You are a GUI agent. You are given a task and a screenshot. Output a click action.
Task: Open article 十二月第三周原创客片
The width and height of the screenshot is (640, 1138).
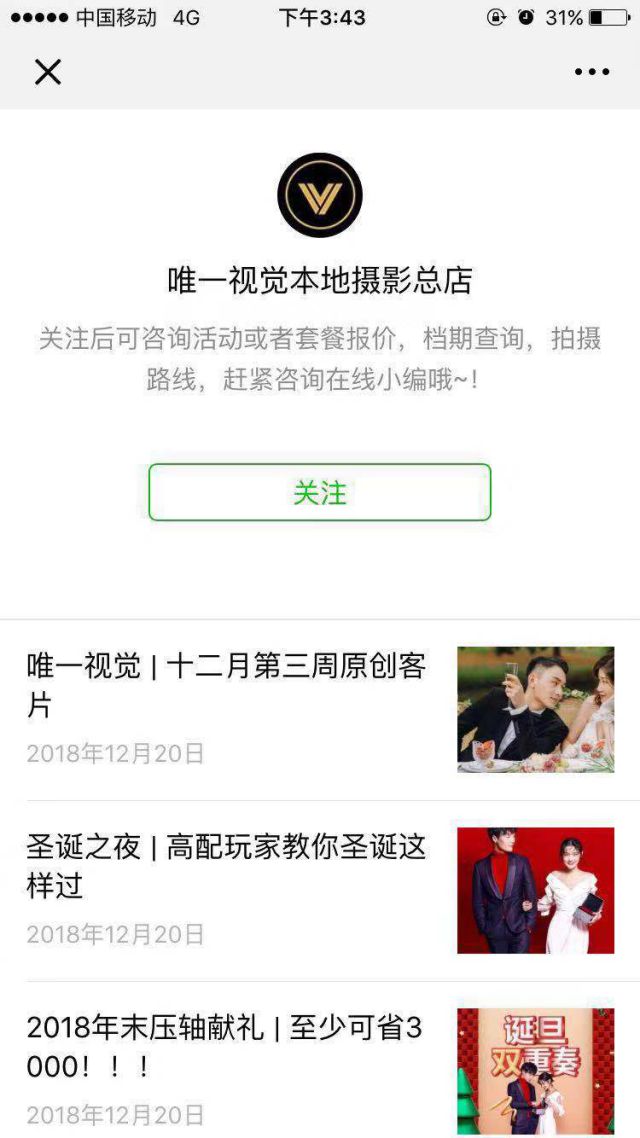point(227,686)
